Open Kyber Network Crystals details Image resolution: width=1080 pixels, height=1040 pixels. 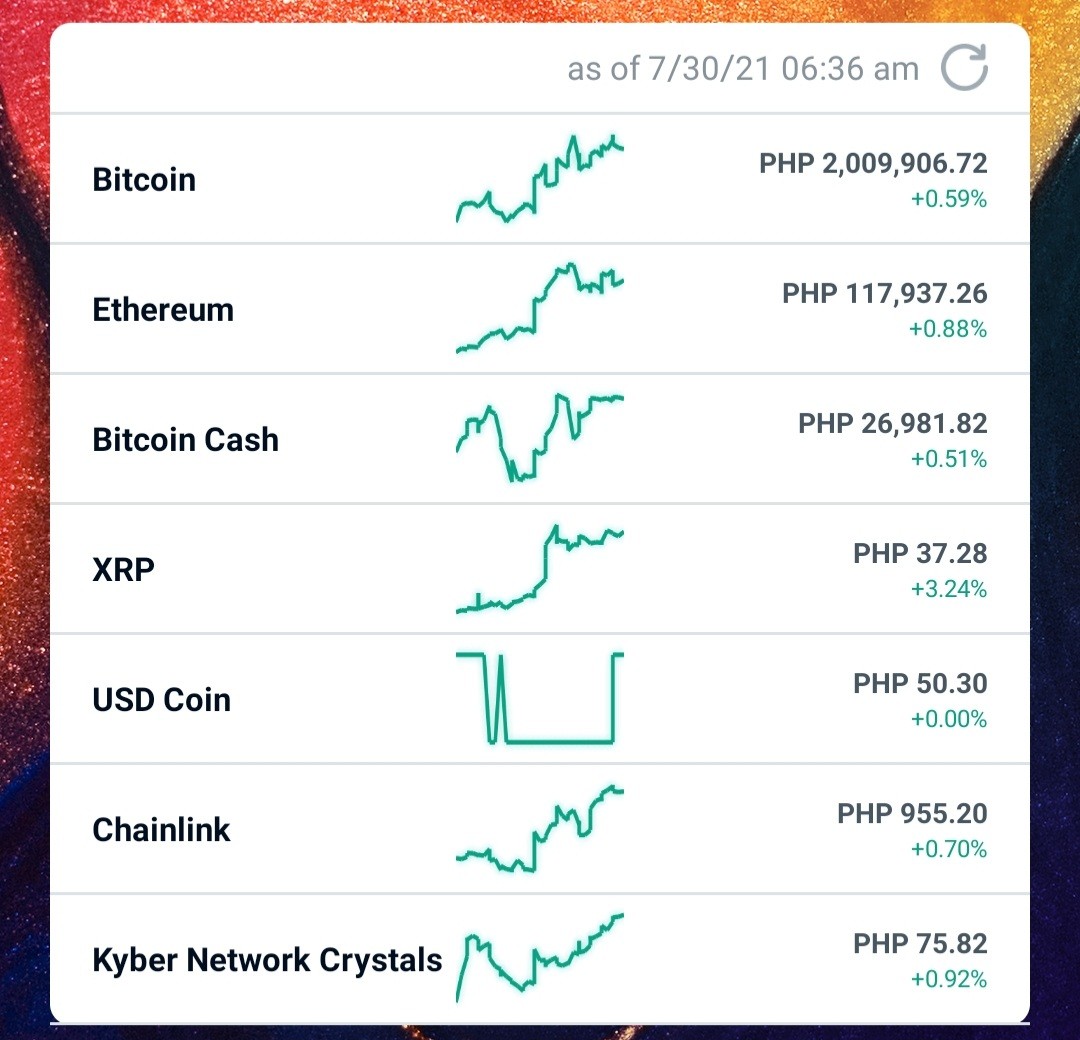[540, 959]
